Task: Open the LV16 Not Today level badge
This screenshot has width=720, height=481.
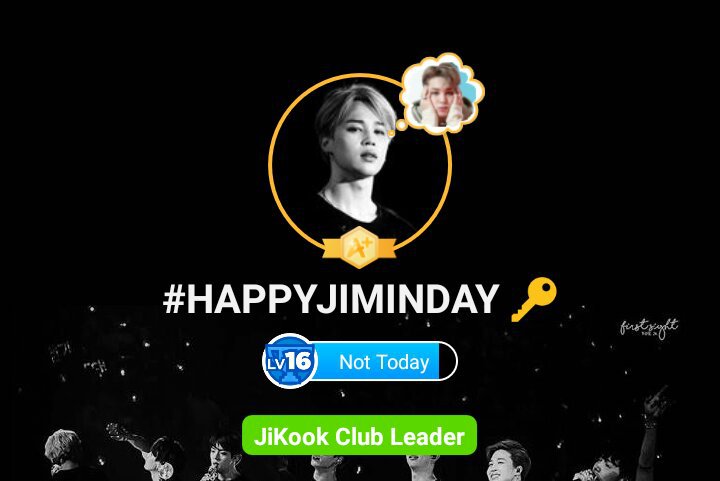Action: click(360, 362)
